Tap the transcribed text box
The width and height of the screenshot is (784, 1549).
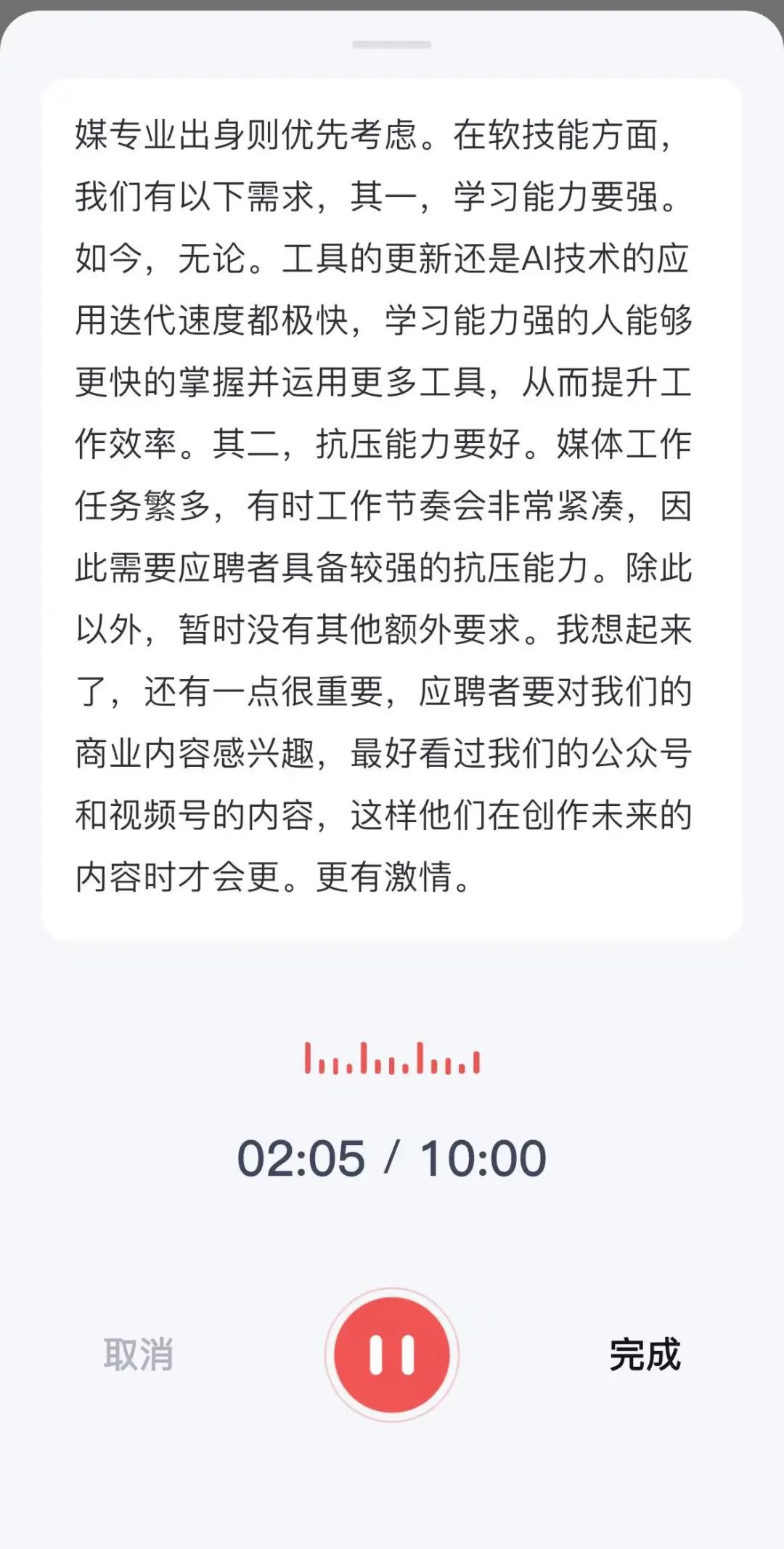(x=392, y=509)
